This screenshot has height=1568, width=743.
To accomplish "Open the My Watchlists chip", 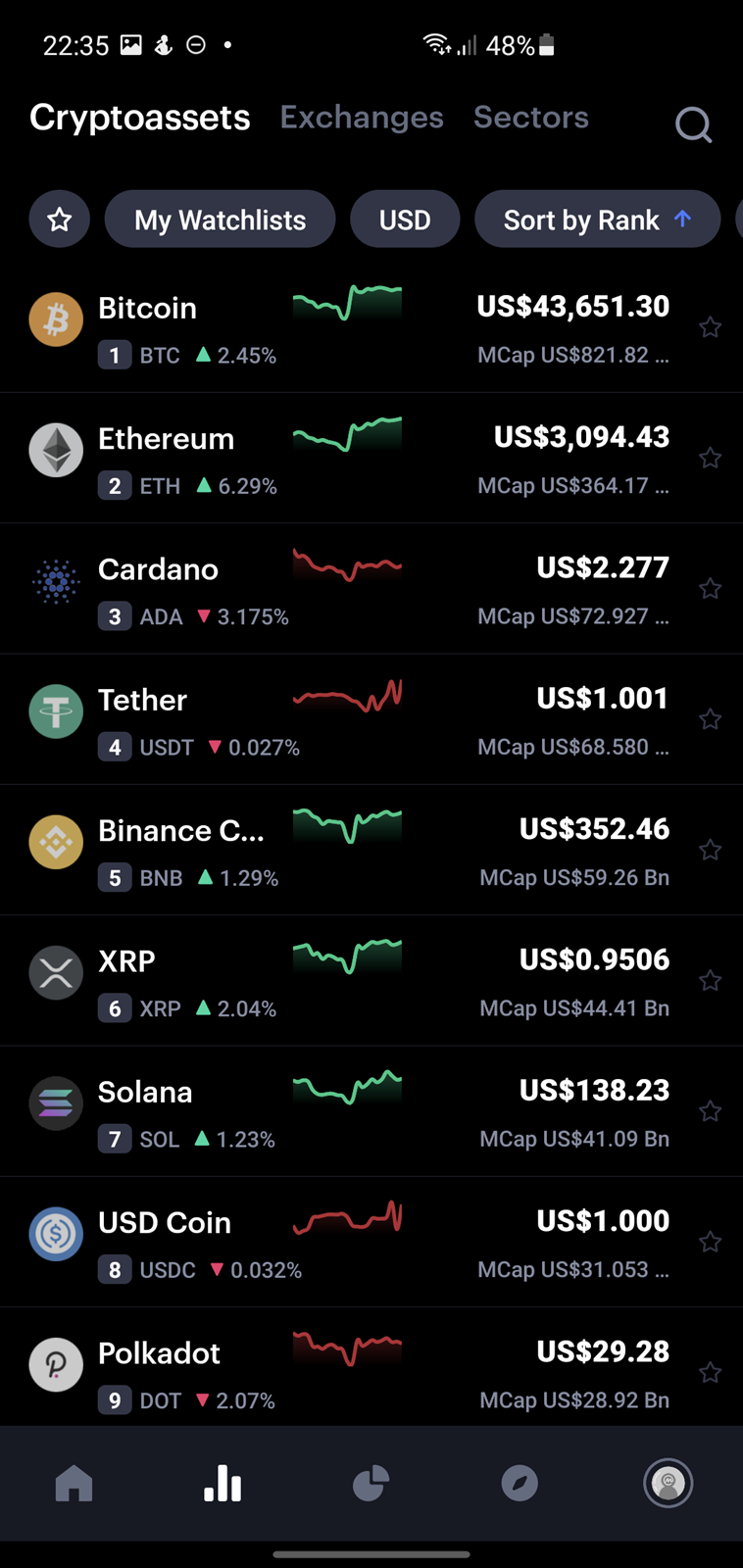I will 220,220.
